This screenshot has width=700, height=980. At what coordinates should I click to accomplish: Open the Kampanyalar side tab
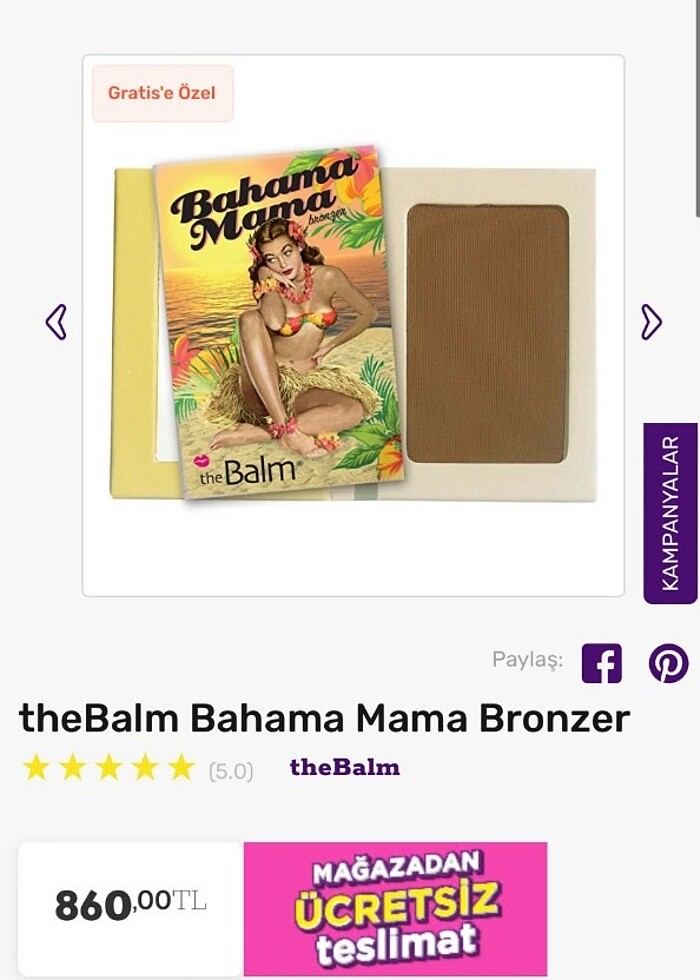670,513
